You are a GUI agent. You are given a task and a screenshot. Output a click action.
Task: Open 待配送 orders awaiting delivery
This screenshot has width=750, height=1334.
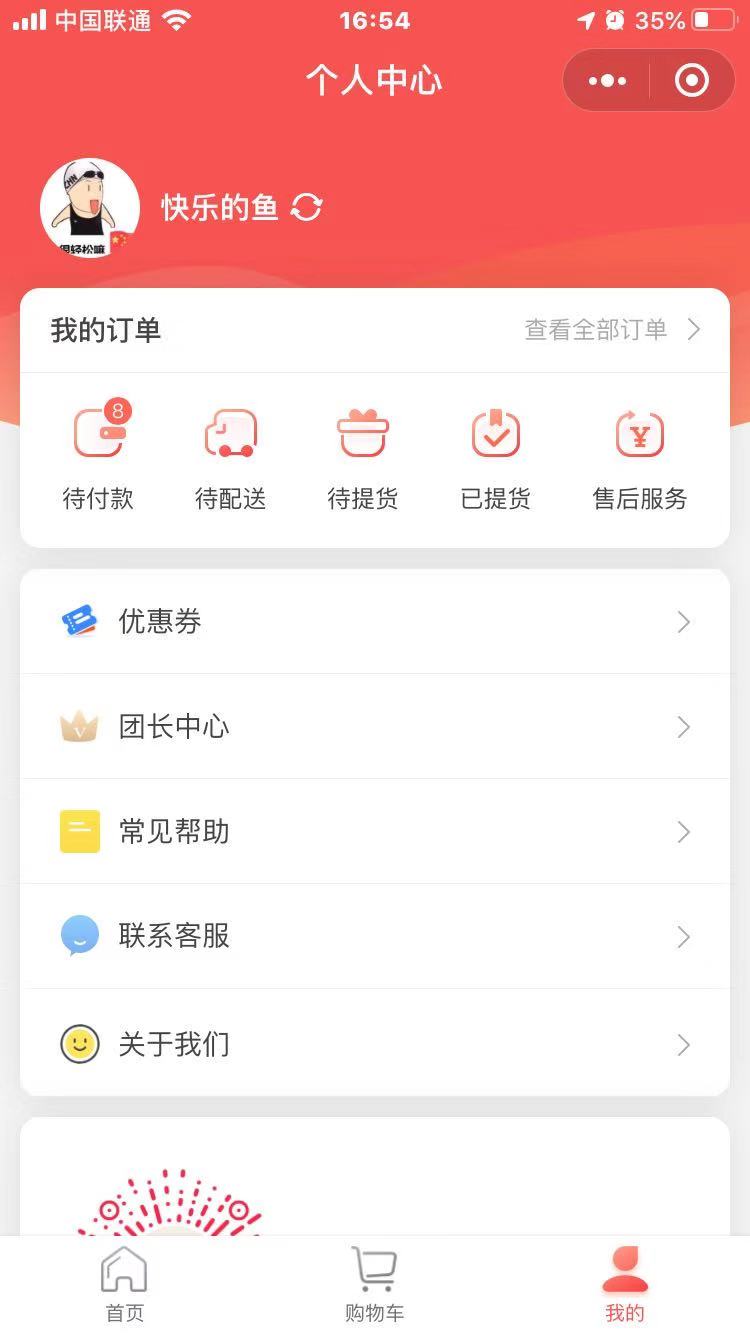[231, 455]
